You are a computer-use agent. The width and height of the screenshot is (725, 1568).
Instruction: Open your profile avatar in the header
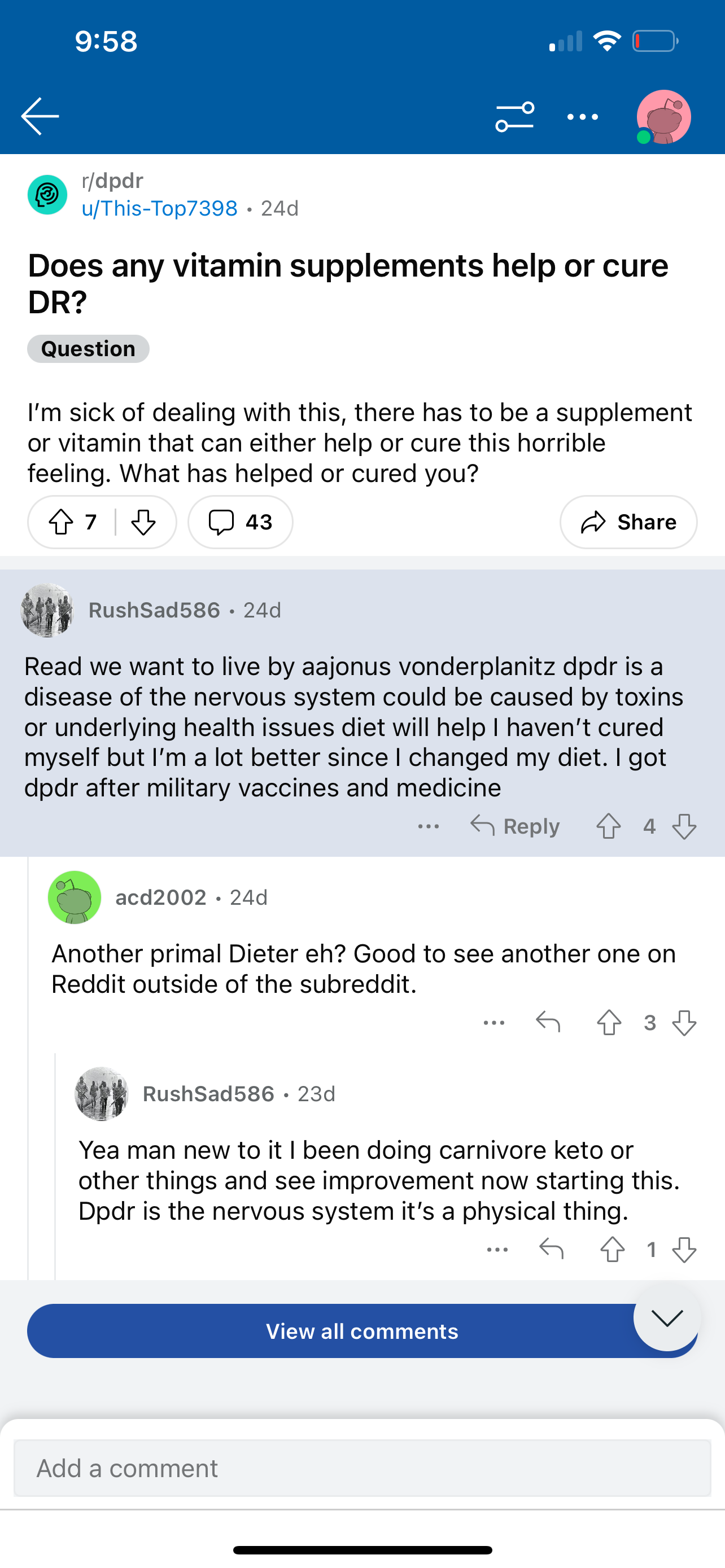pyautogui.click(x=663, y=117)
